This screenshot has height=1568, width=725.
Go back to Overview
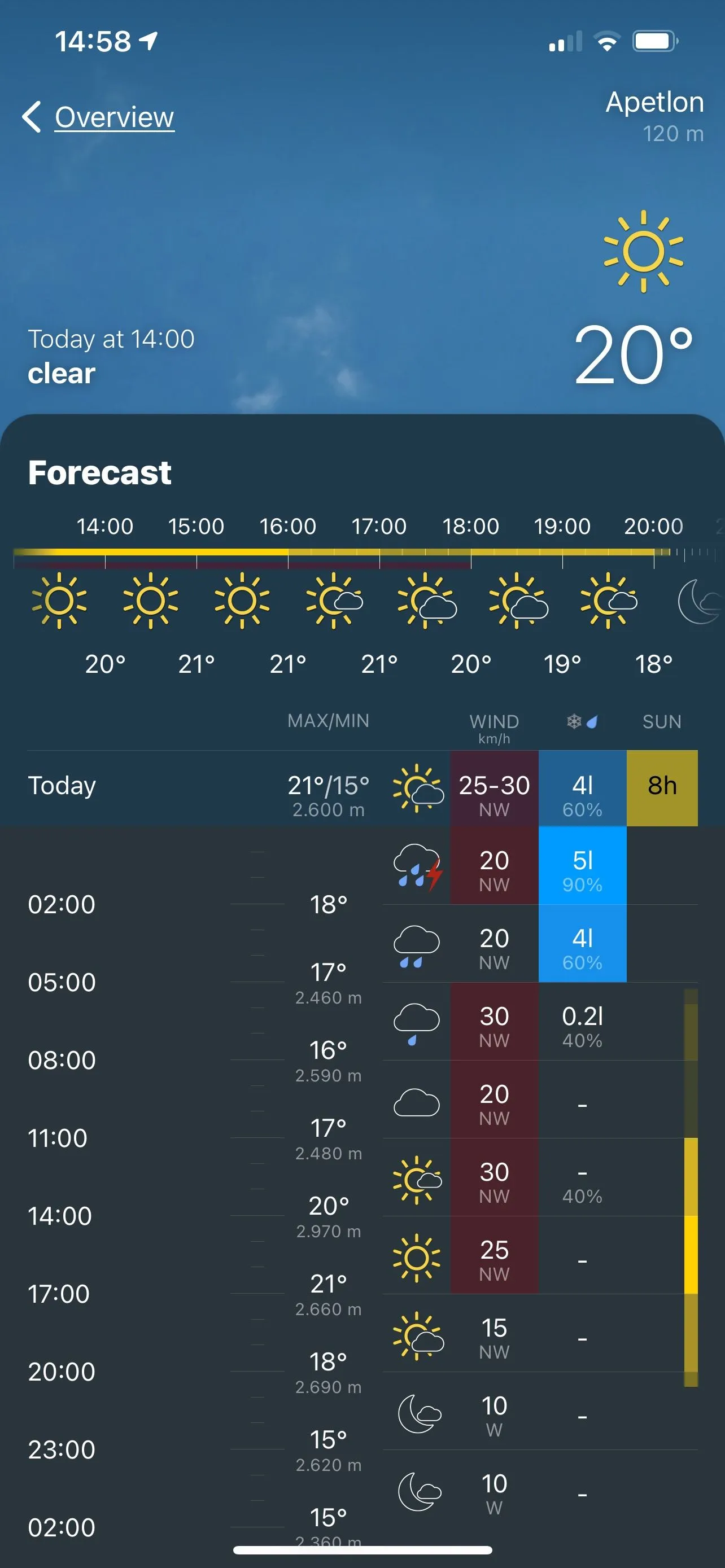click(99, 117)
